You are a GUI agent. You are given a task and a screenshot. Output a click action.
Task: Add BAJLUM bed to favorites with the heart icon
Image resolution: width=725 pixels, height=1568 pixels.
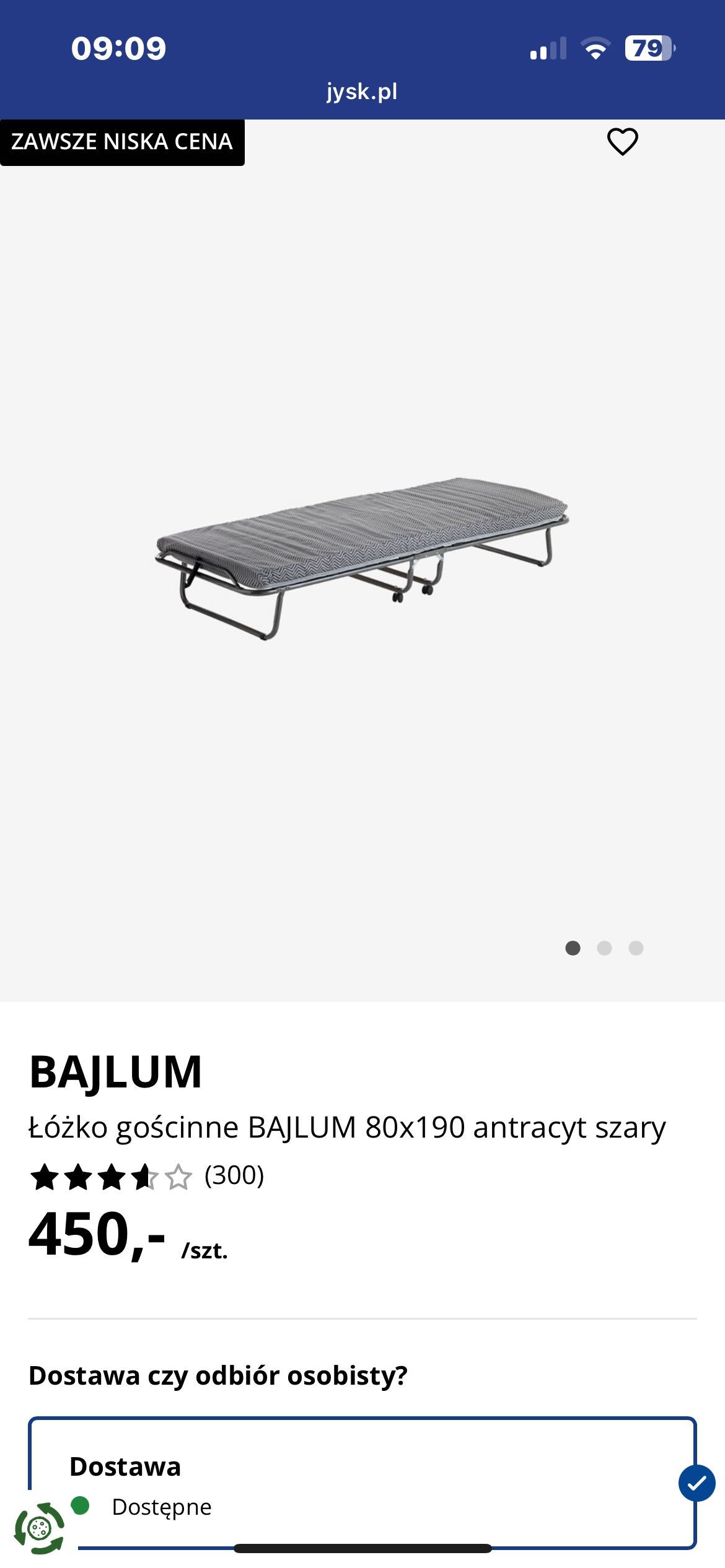point(622,142)
